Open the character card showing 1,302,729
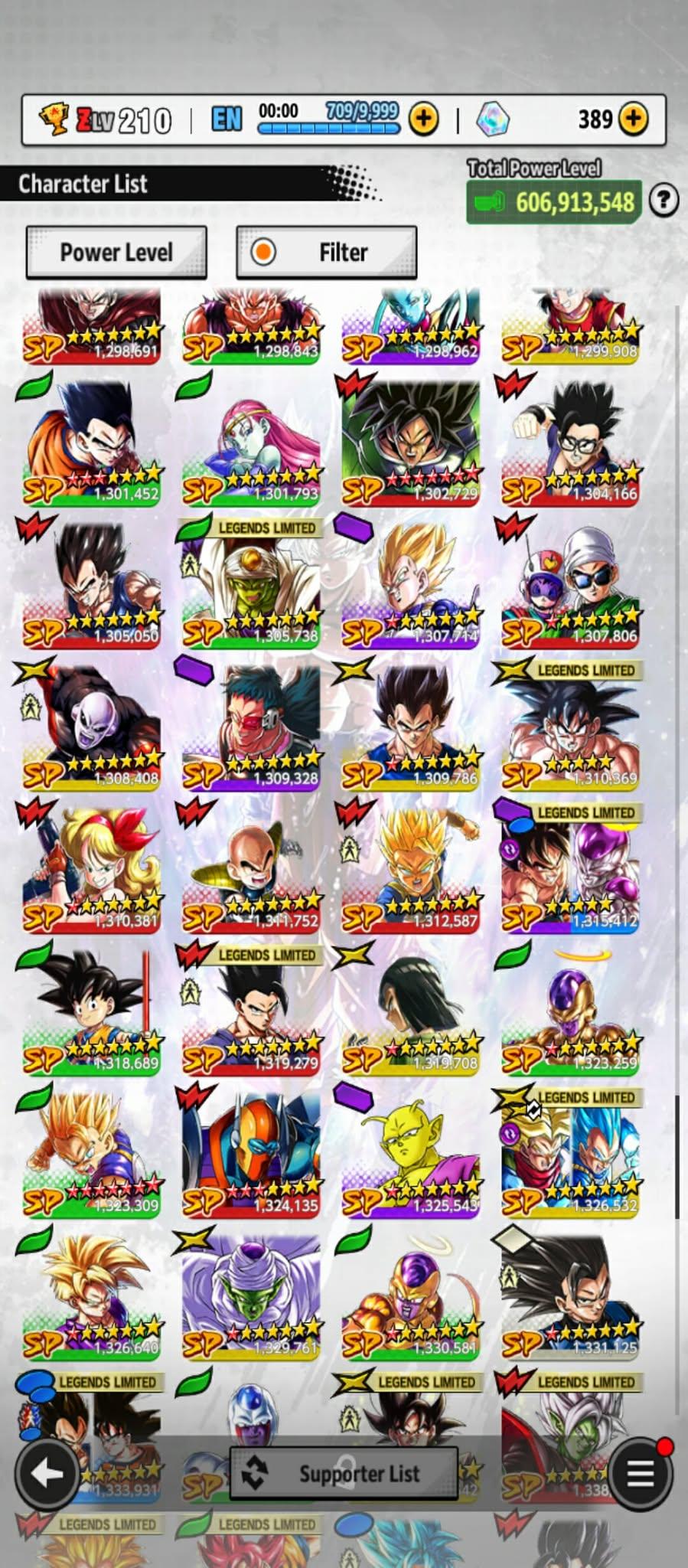Viewport: 688px width, 1568px height. (411, 443)
